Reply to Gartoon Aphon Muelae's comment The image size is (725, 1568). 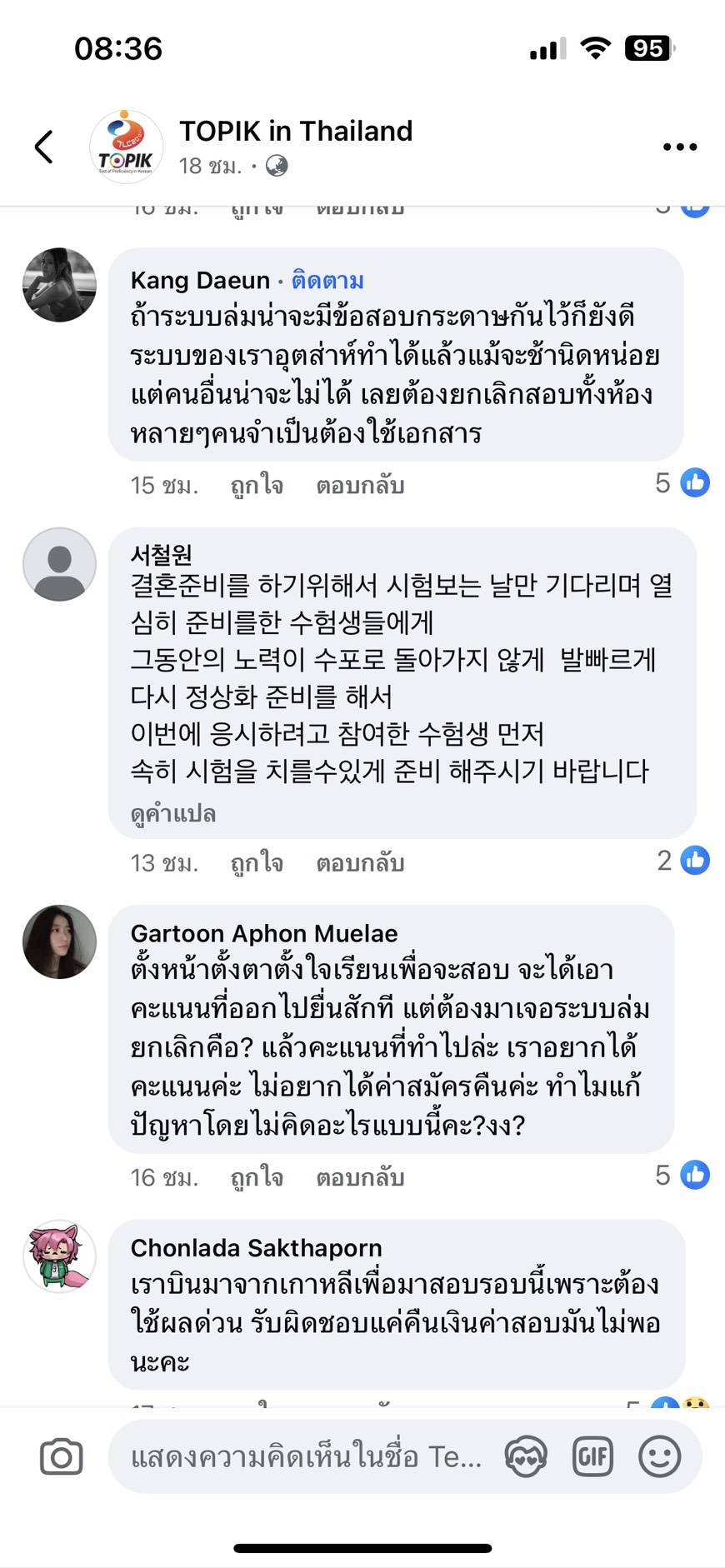click(x=359, y=1176)
